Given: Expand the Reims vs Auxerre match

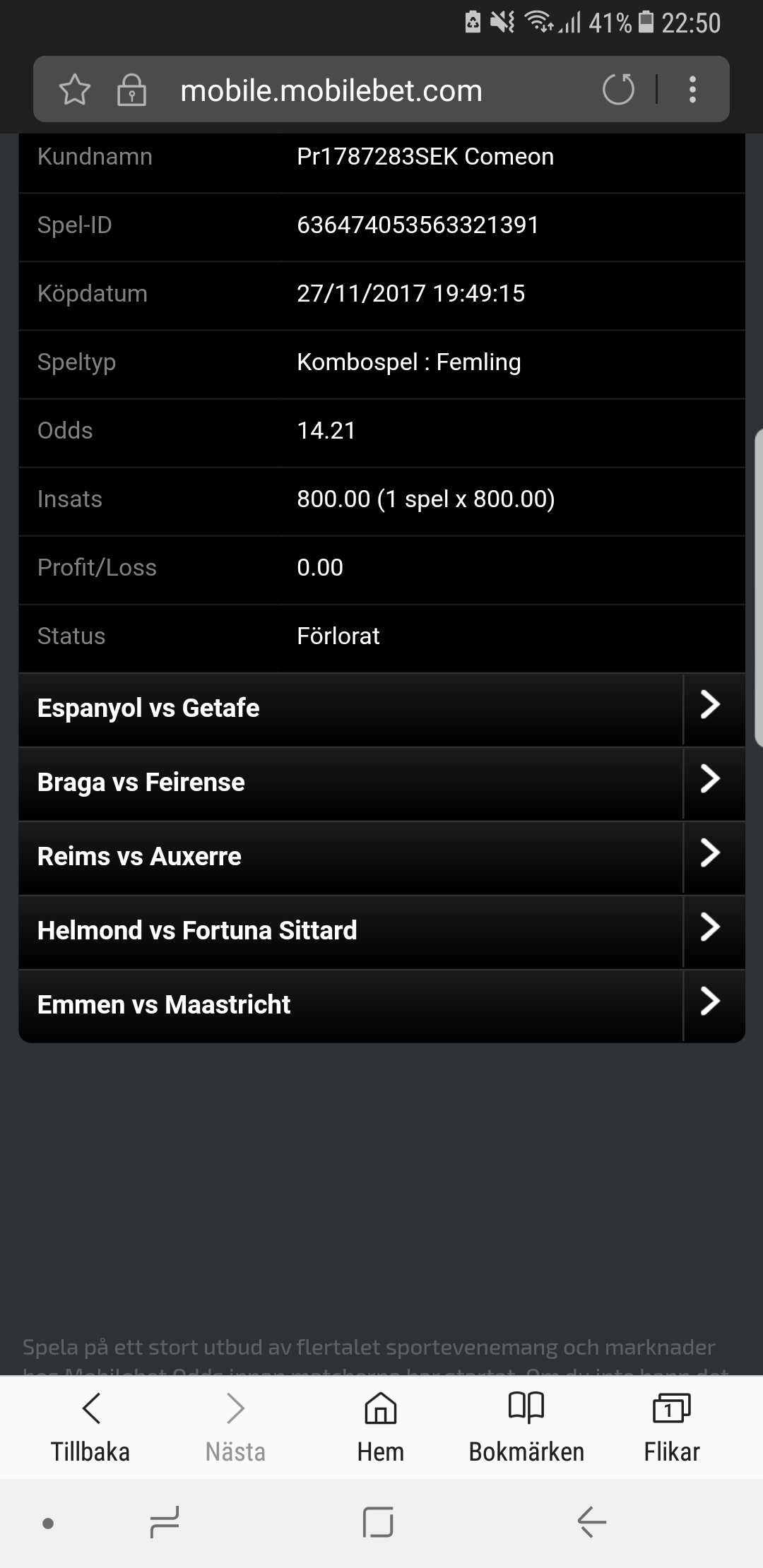Looking at the screenshot, I should pos(381,857).
